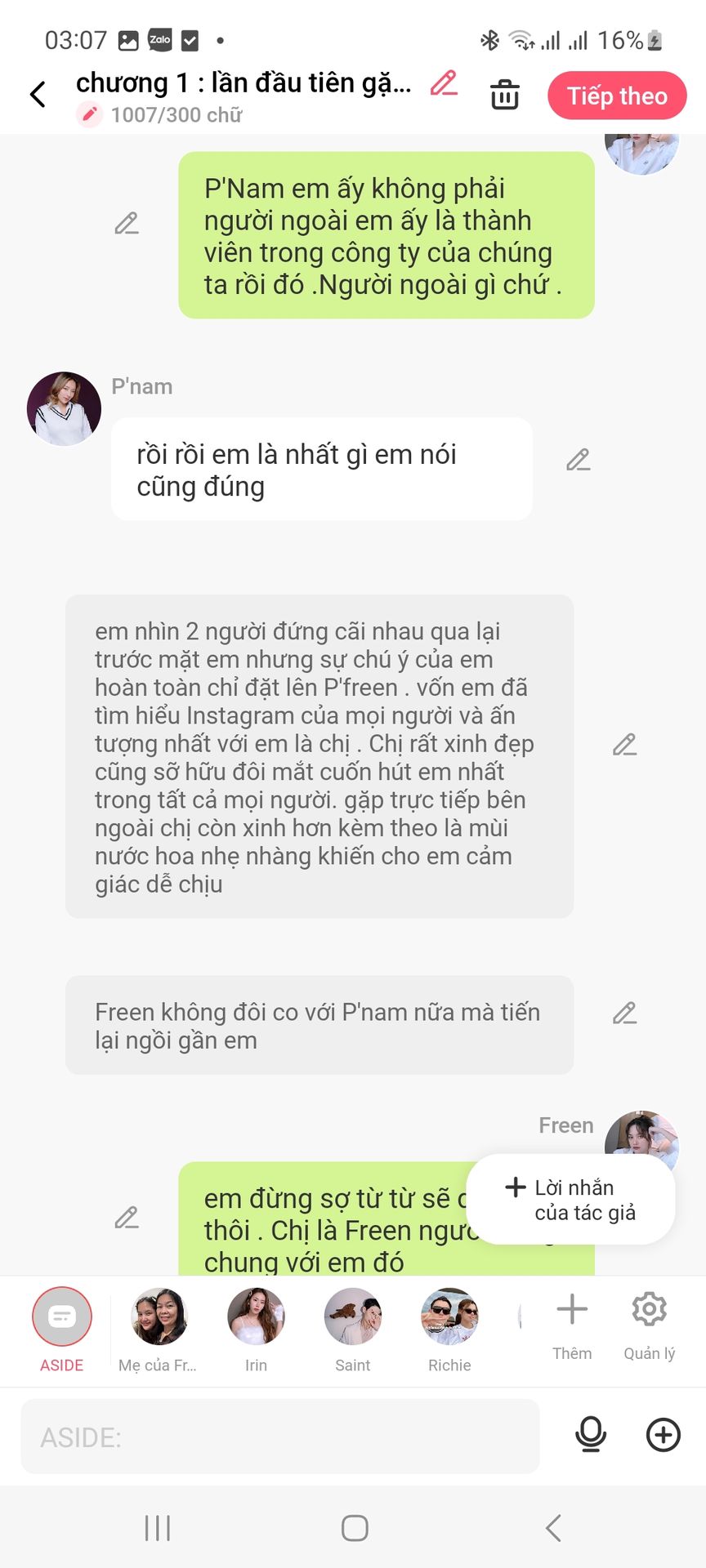Select the character Irin

pyautogui.click(x=256, y=1326)
